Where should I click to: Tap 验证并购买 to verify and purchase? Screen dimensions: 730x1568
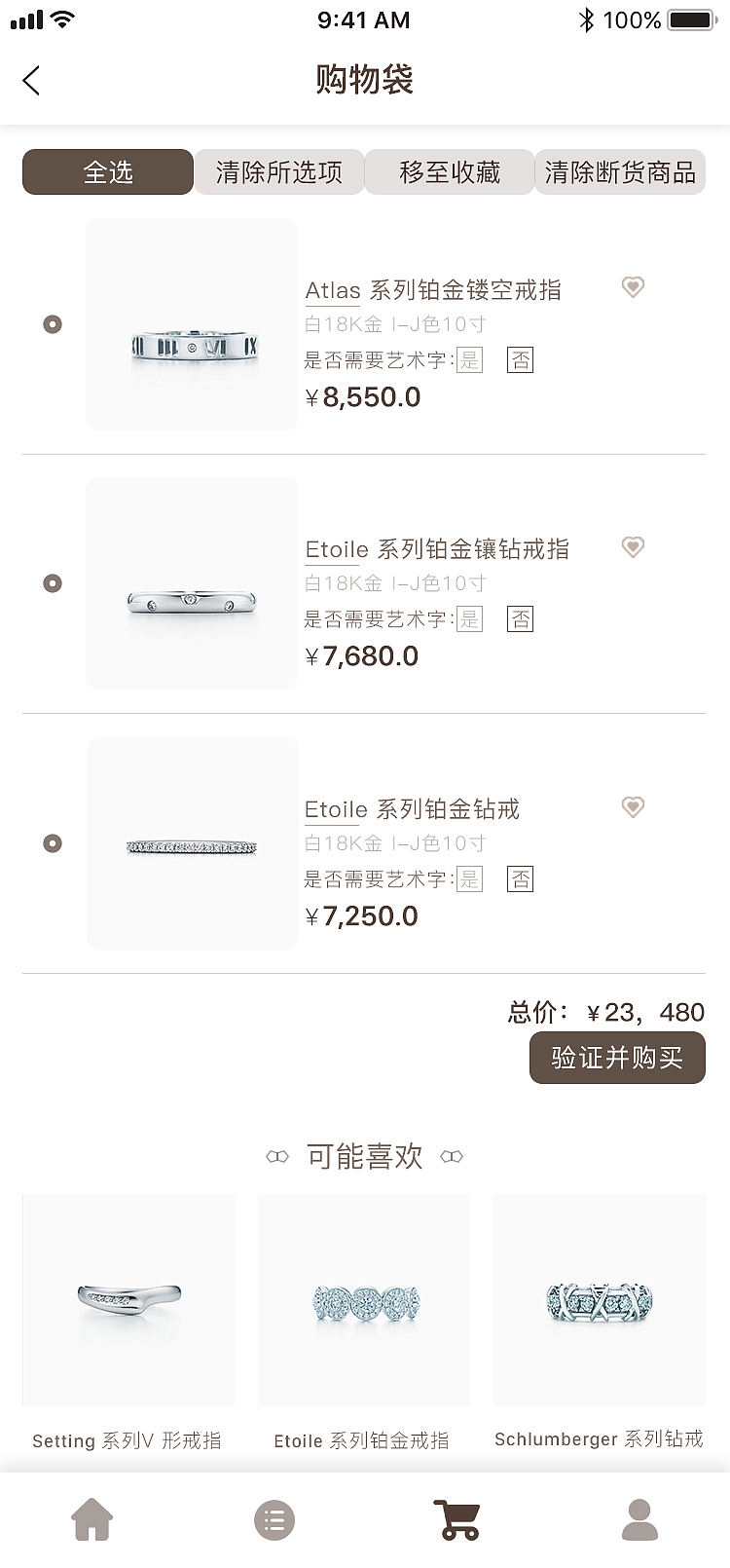point(617,1058)
